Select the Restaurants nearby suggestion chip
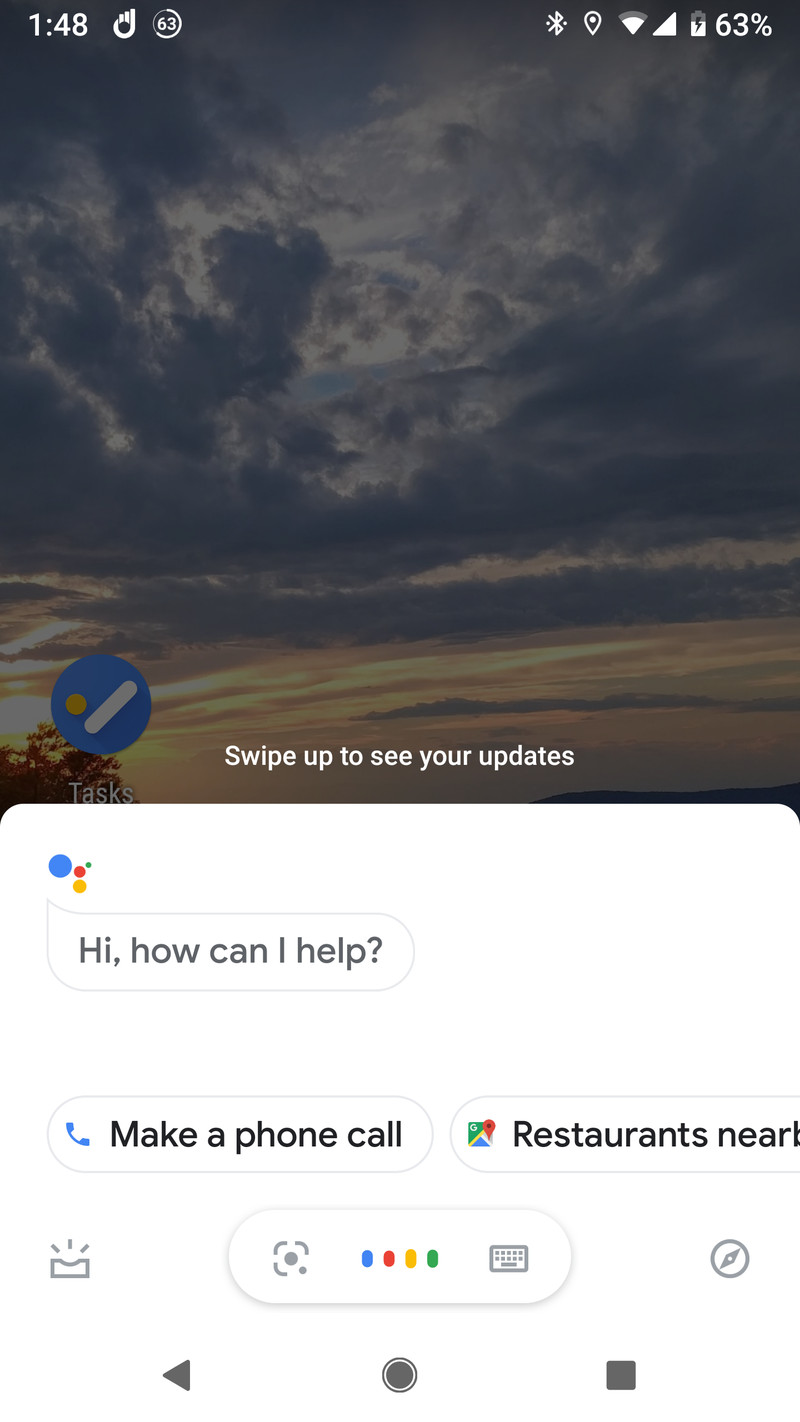 click(626, 1134)
